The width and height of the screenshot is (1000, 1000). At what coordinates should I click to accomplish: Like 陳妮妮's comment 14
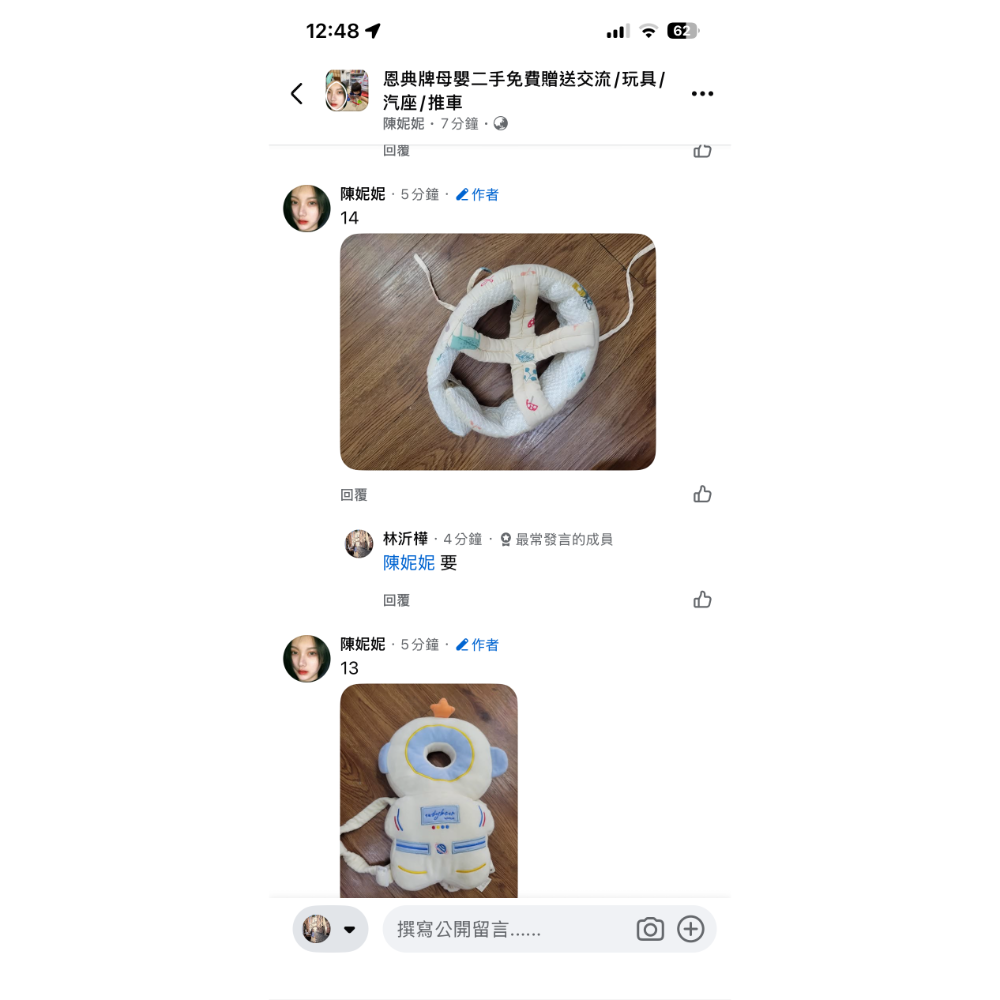tap(702, 494)
